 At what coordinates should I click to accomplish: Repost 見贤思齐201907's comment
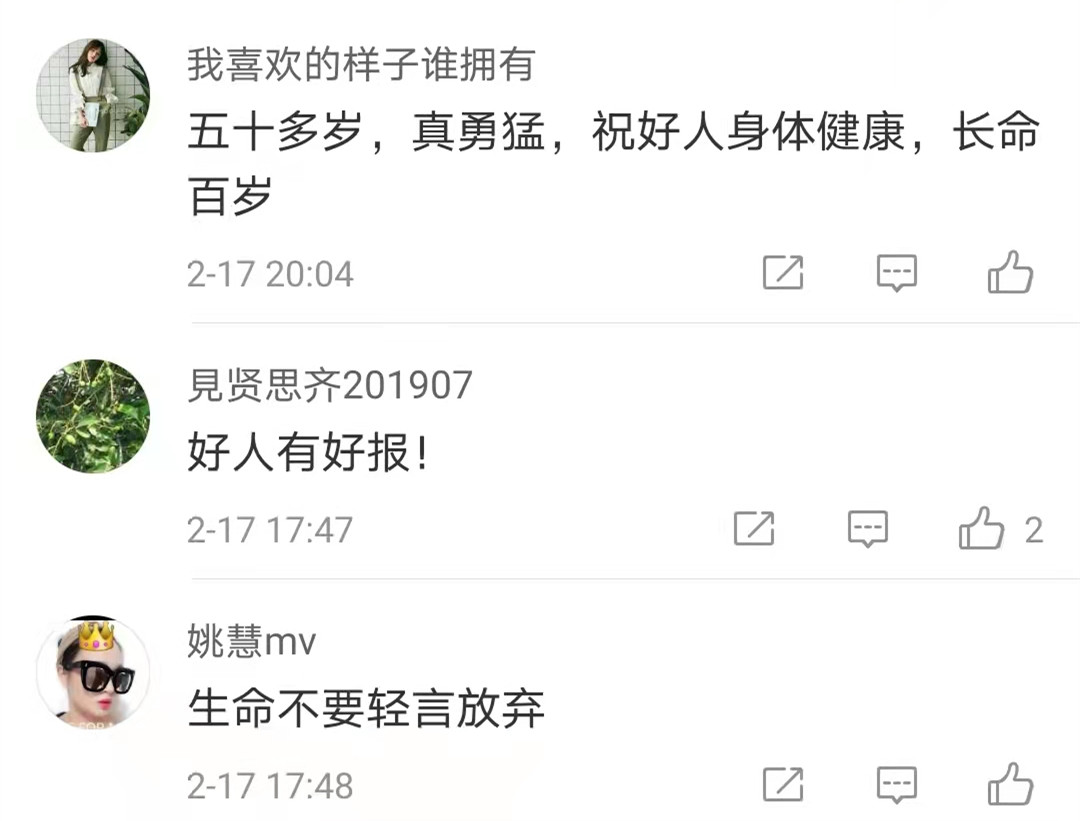tap(754, 528)
